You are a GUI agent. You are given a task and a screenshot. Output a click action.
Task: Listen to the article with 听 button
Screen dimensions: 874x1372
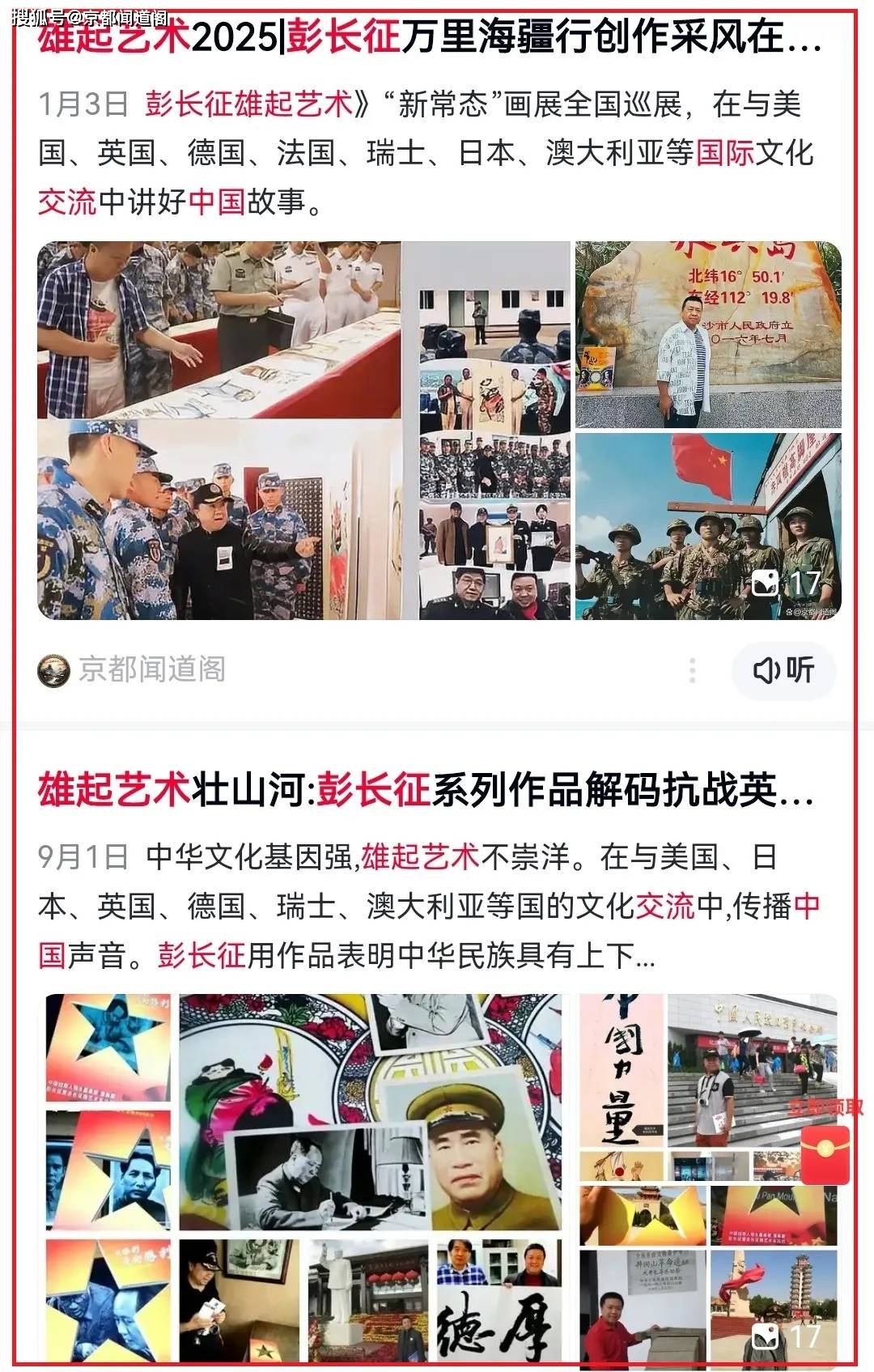(x=783, y=670)
